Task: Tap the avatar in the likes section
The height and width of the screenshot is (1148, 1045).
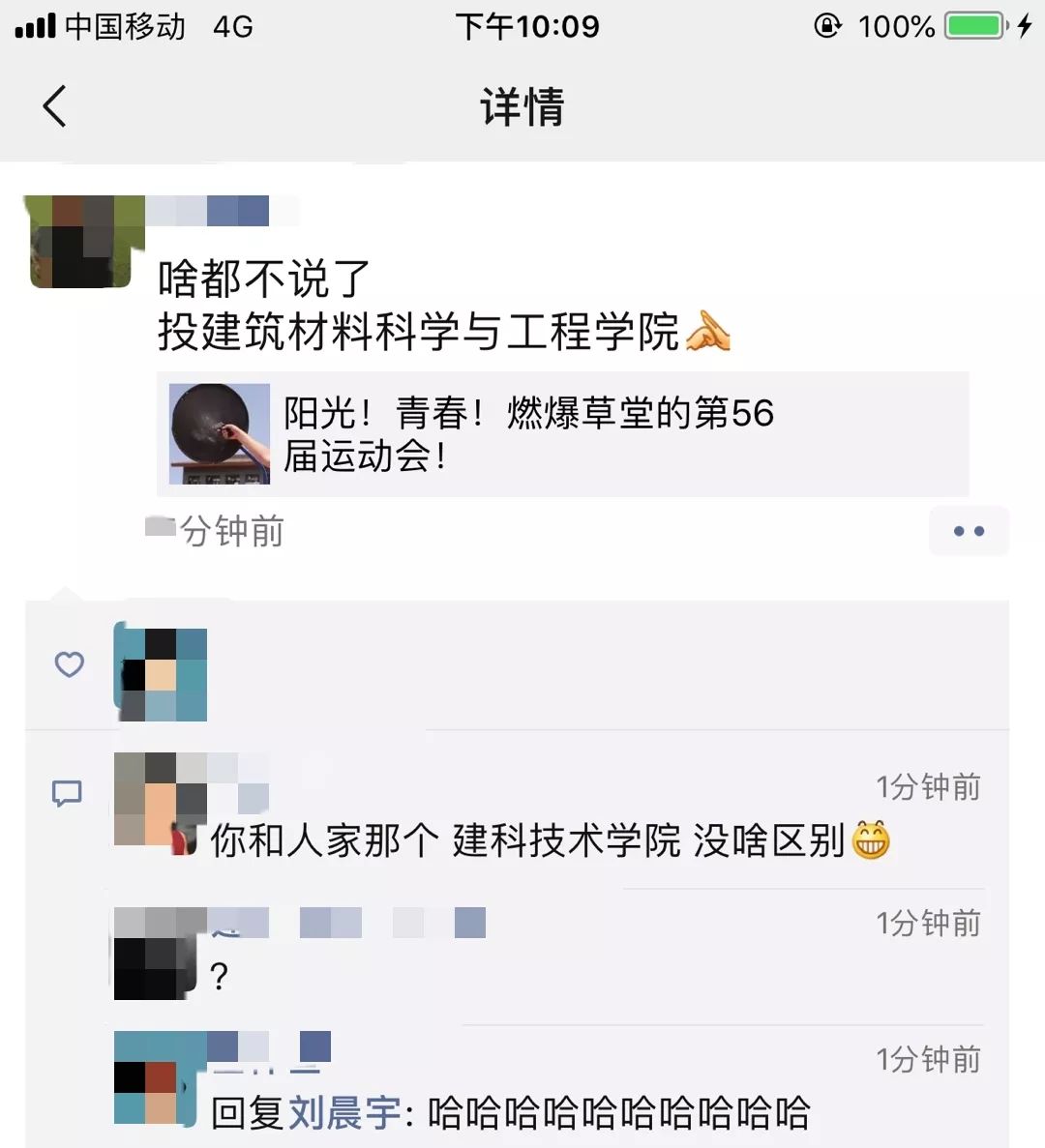Action: click(160, 670)
